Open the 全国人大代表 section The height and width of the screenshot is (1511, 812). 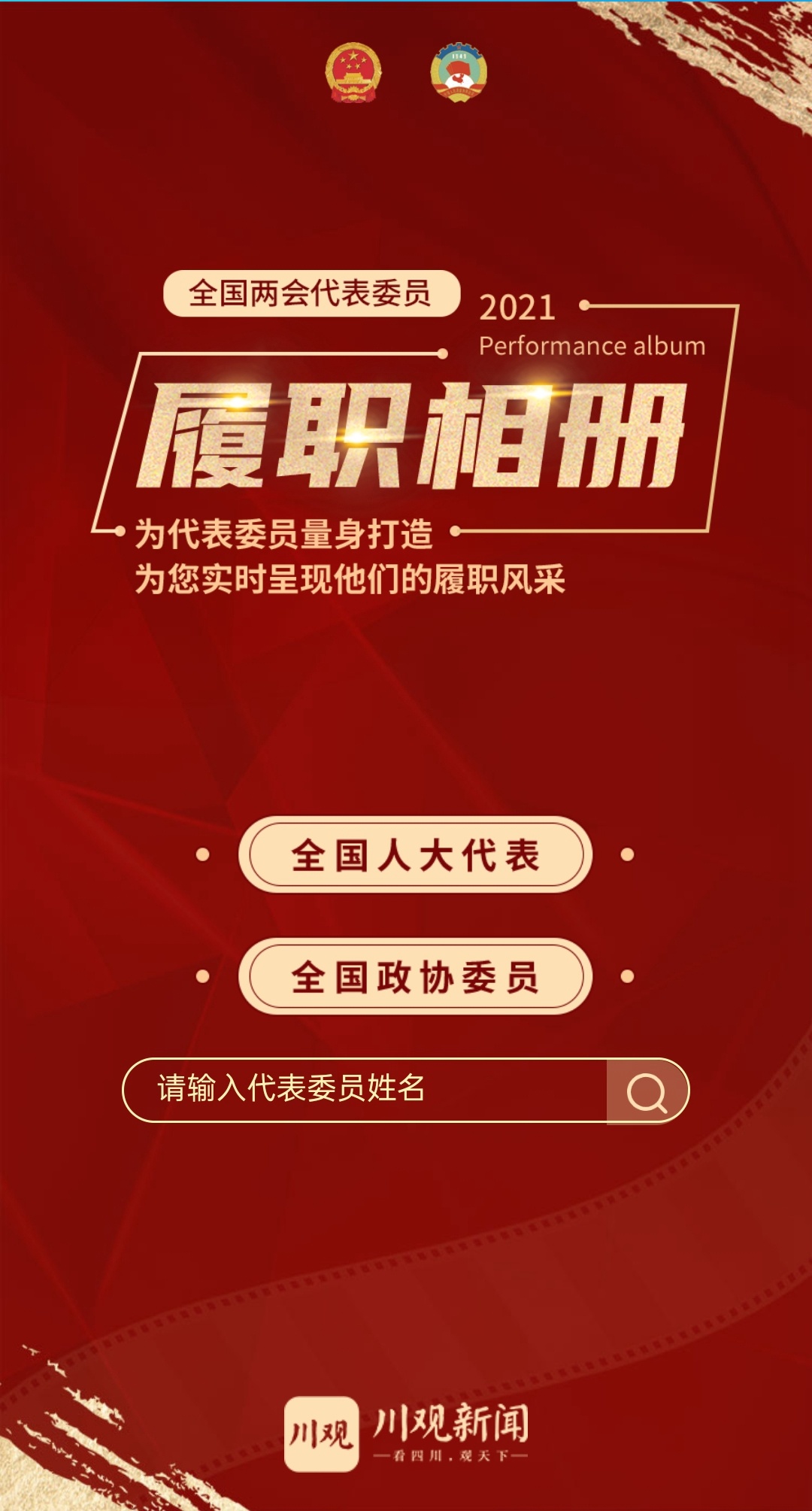click(x=415, y=854)
